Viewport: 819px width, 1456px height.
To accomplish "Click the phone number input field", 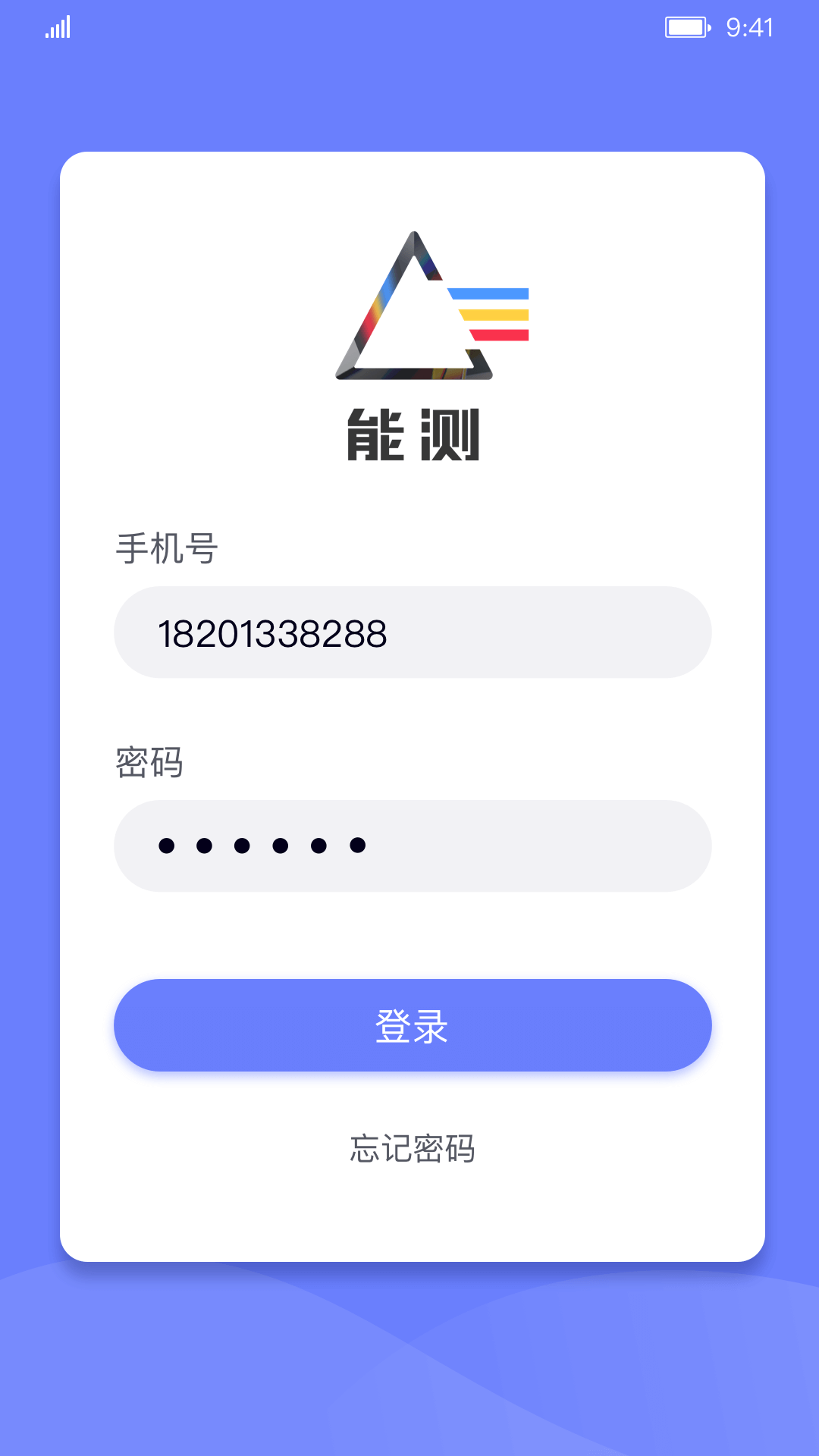I will (x=413, y=631).
